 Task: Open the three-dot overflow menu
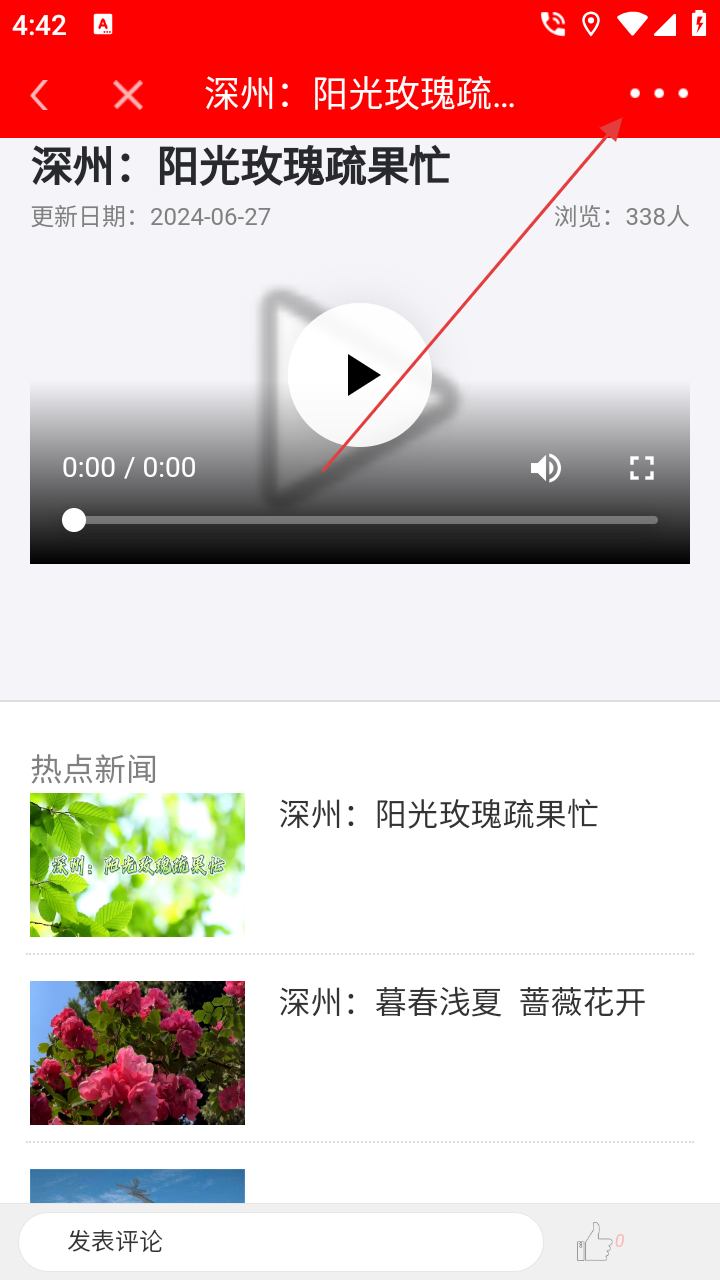(659, 94)
